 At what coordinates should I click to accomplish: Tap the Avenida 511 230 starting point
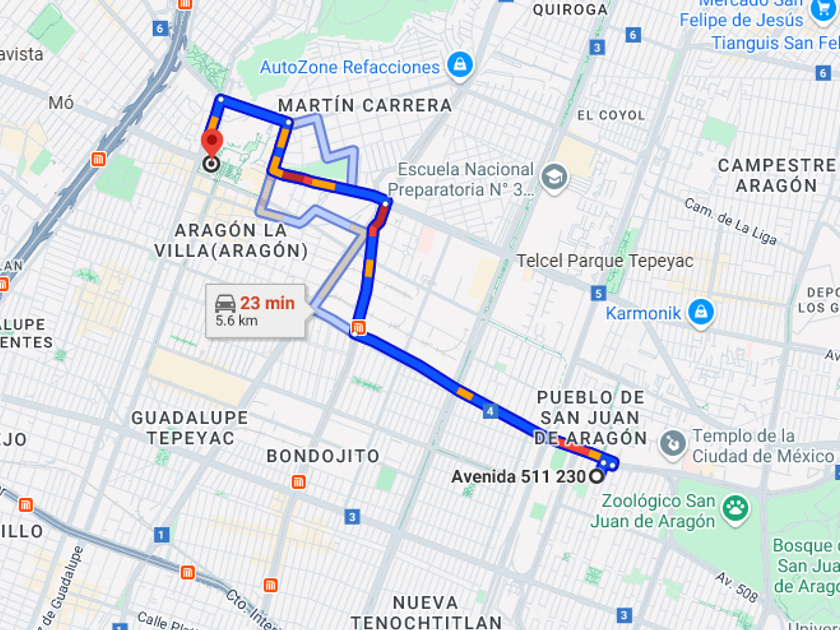(x=597, y=476)
